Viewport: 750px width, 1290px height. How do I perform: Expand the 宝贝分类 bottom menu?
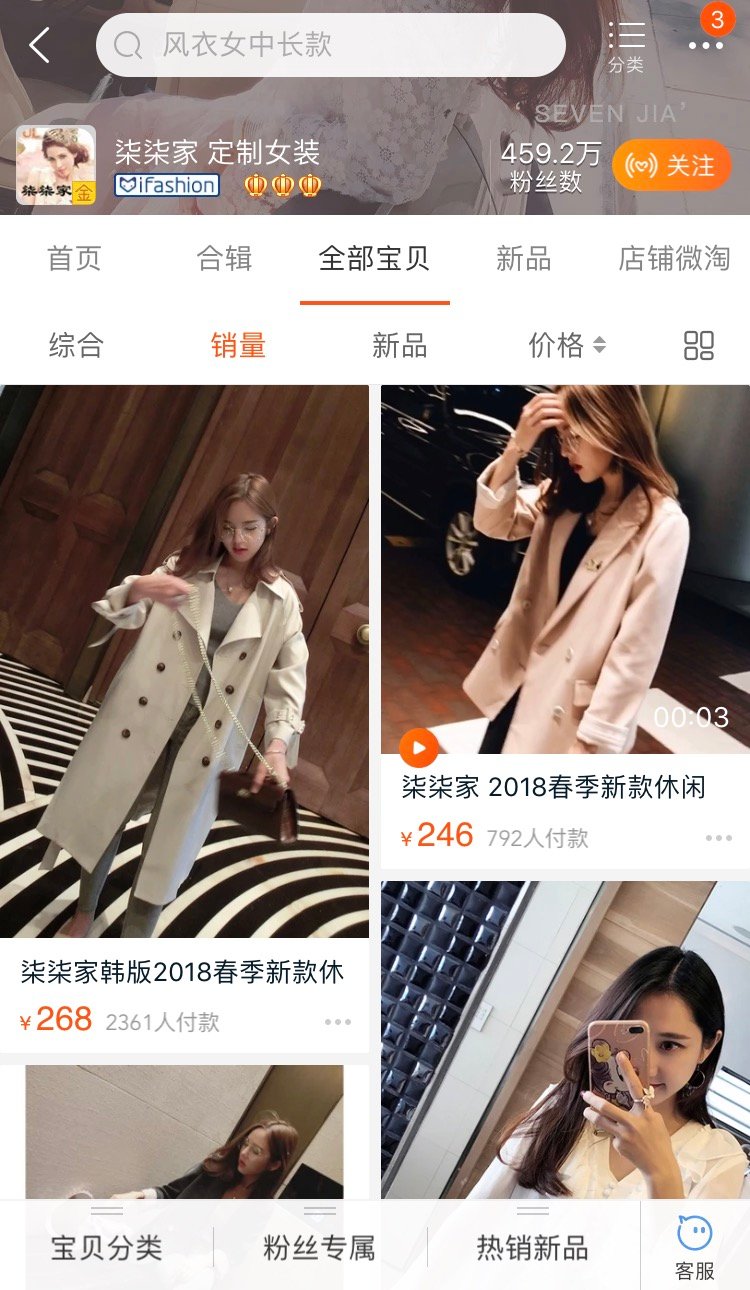106,1247
